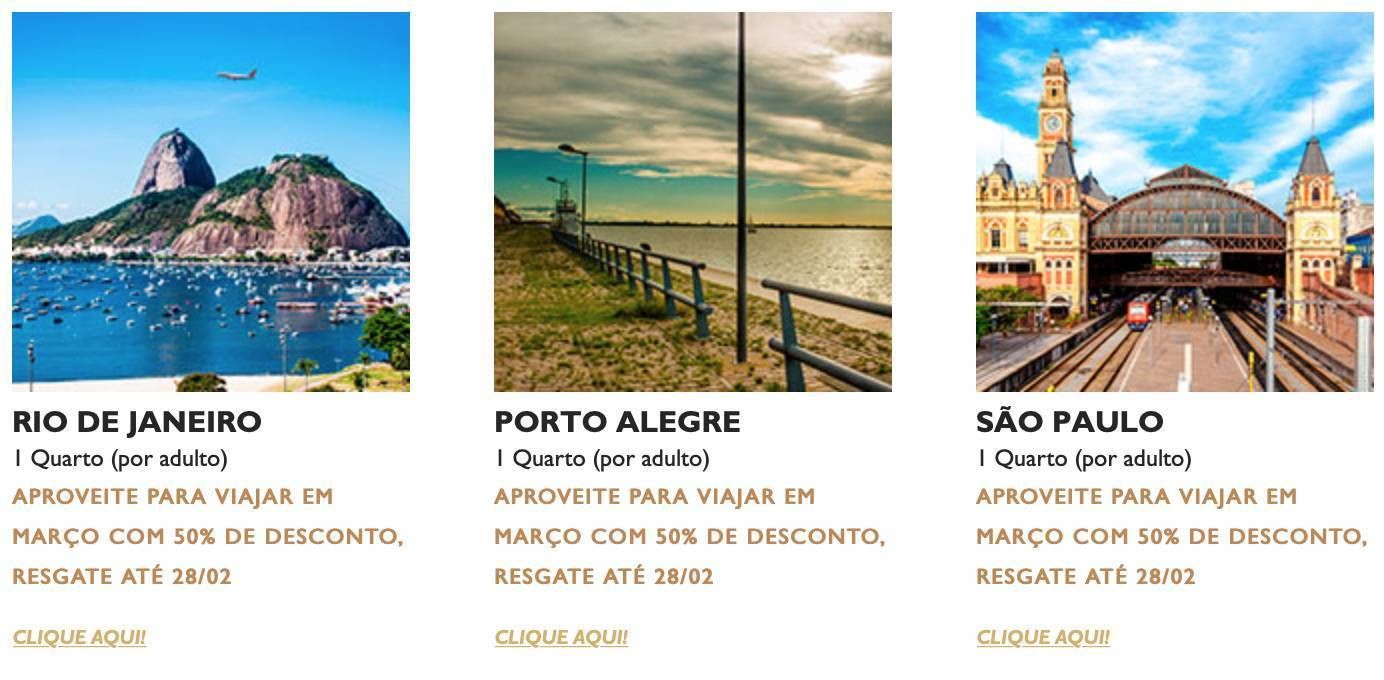This screenshot has height=680, width=1384.
Task: Follow the Porto Alegre 'Clique aqui!' link
Action: click(x=561, y=637)
